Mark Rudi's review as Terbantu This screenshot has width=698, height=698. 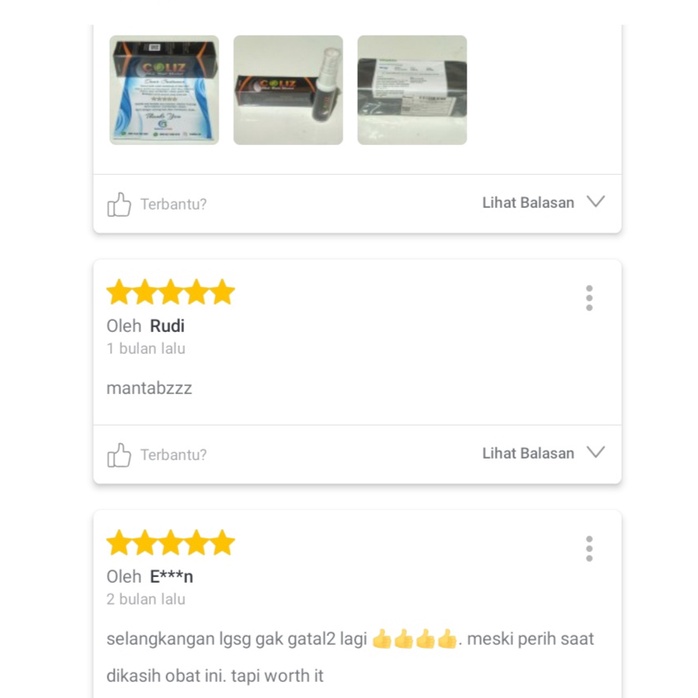coord(157,455)
